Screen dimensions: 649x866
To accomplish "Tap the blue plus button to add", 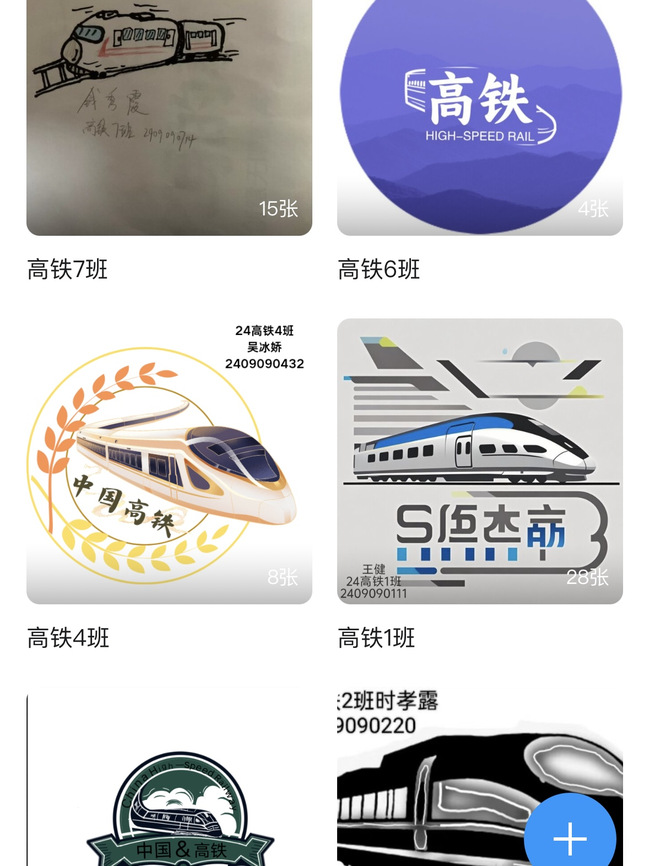I will tap(570, 838).
